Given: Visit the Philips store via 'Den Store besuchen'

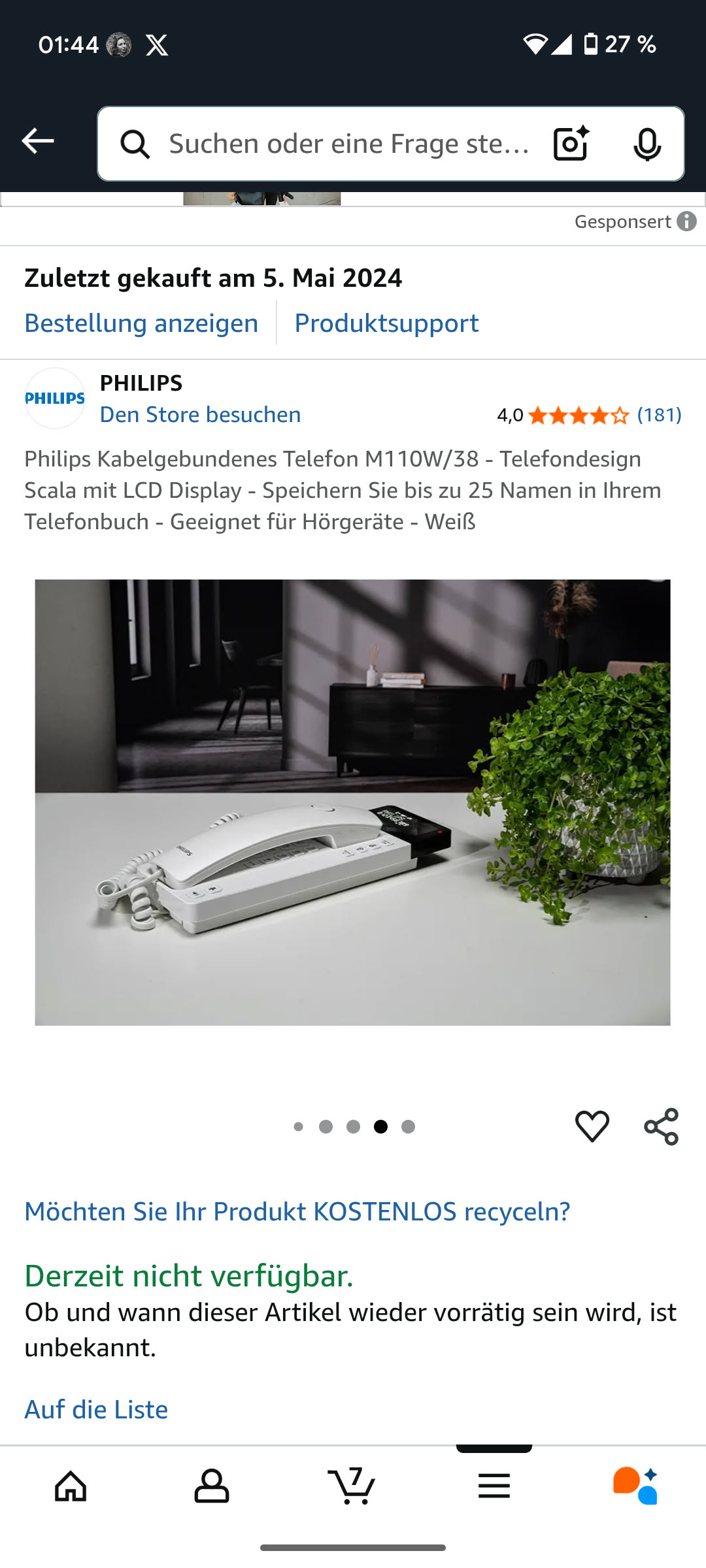Looking at the screenshot, I should click(200, 415).
